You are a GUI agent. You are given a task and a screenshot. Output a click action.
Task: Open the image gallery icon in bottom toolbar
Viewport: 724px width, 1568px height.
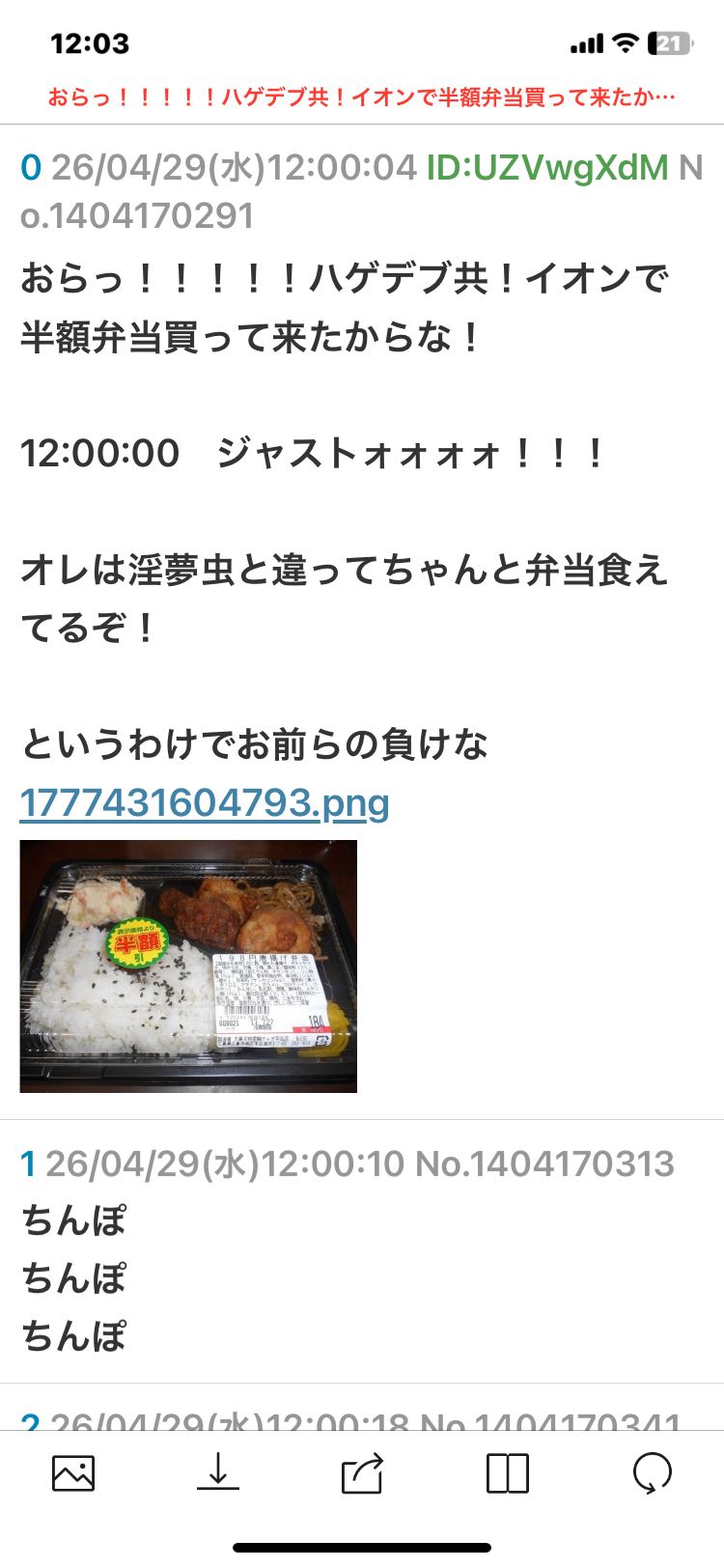pos(72,1473)
